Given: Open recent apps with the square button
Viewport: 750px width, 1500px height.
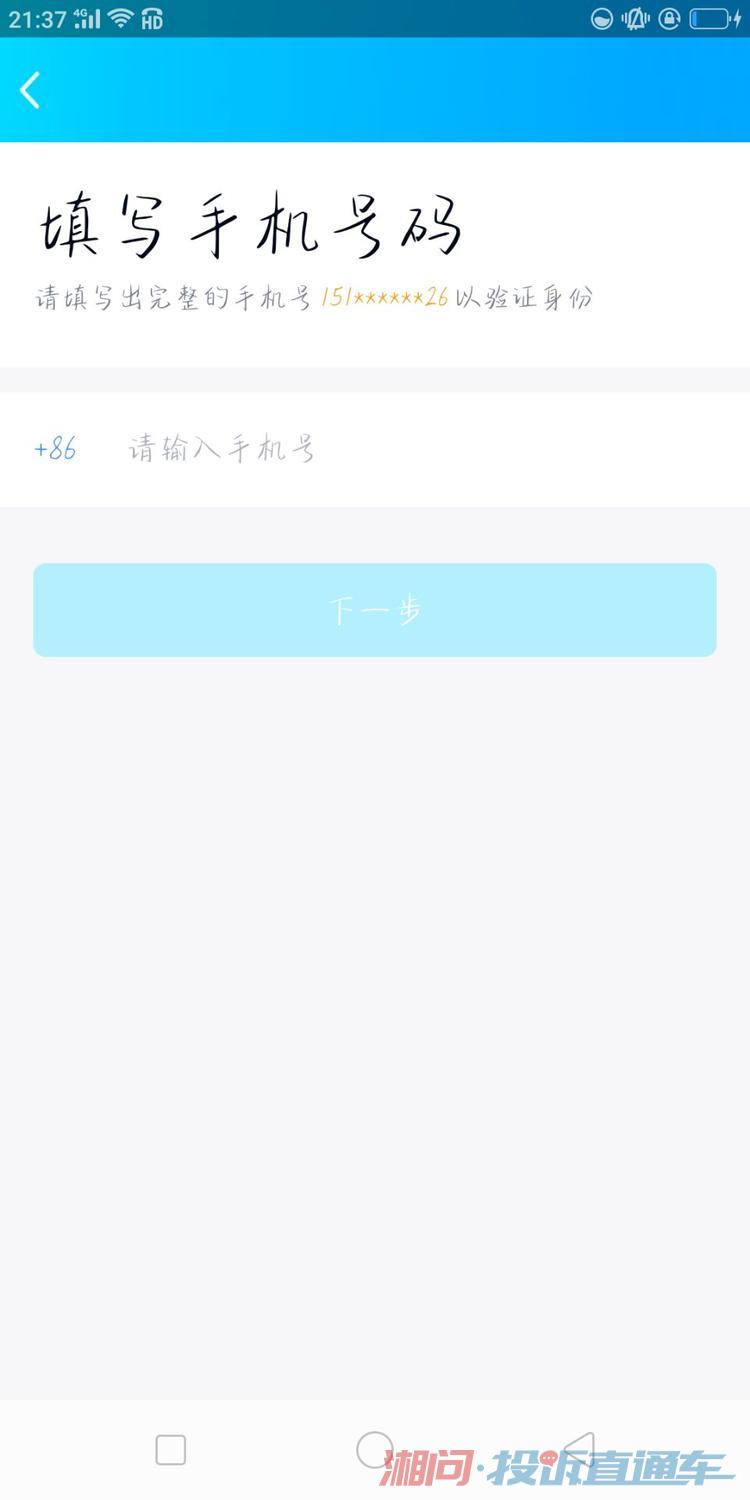Looking at the screenshot, I should tap(171, 1450).
